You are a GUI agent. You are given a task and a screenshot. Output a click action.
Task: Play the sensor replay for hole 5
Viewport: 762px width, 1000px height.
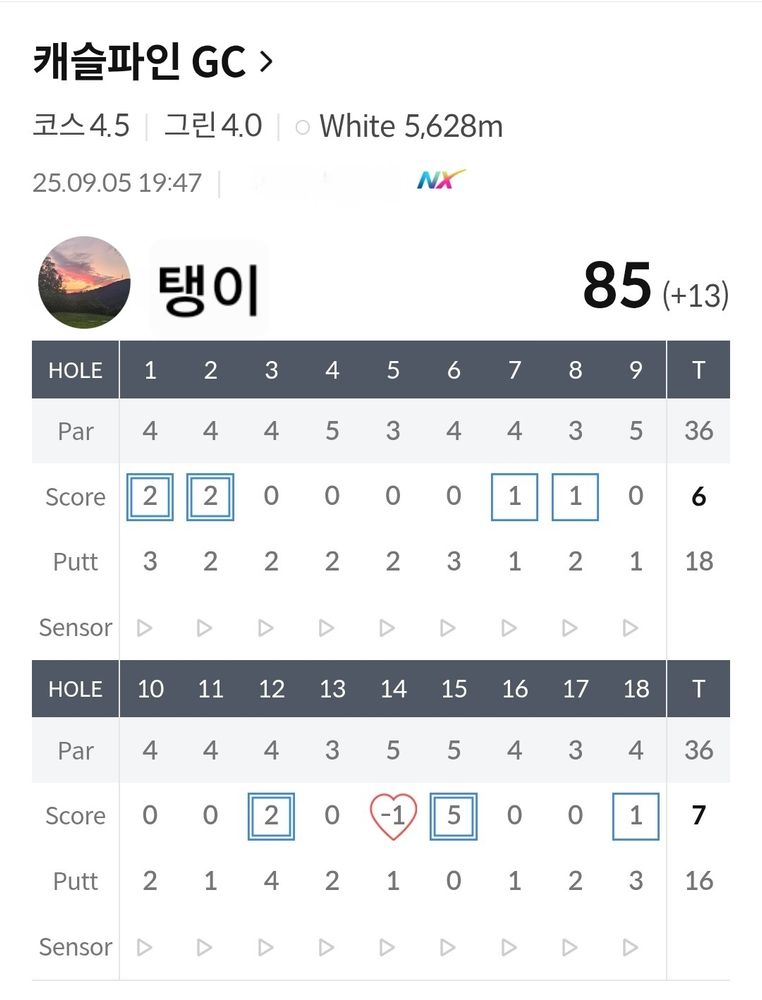[x=387, y=628]
